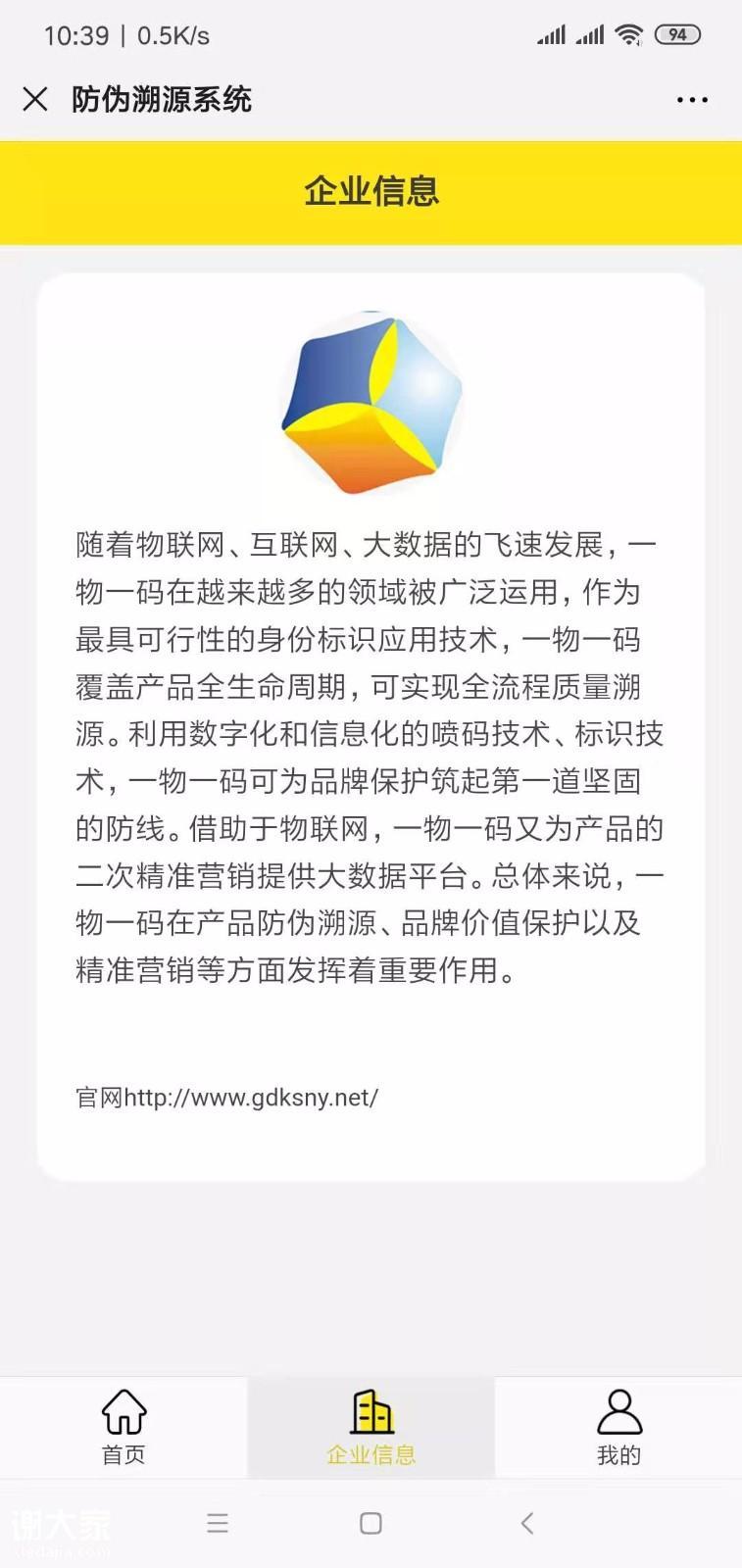Select the 企业信息 tab

tap(371, 1427)
